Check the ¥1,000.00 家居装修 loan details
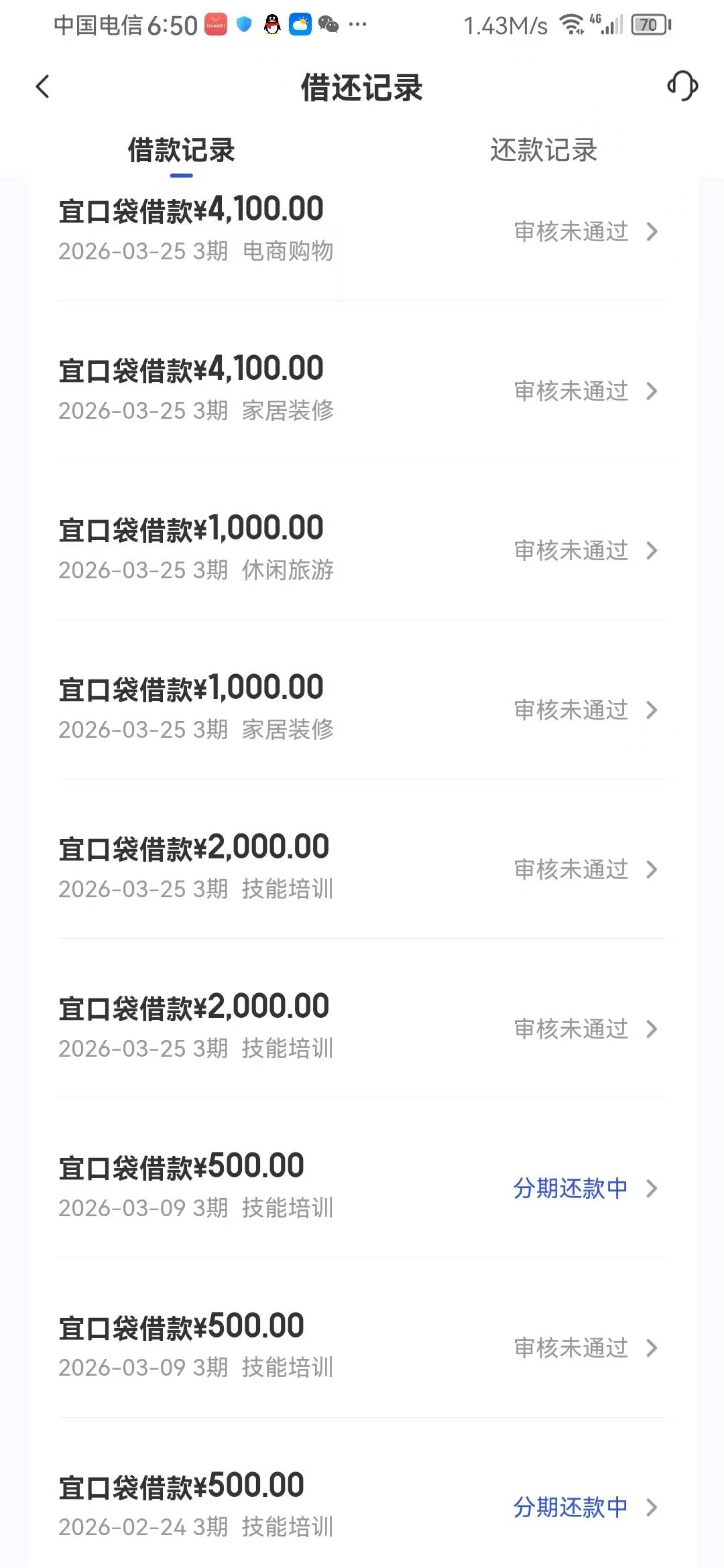The height and width of the screenshot is (1568, 724). 362,709
